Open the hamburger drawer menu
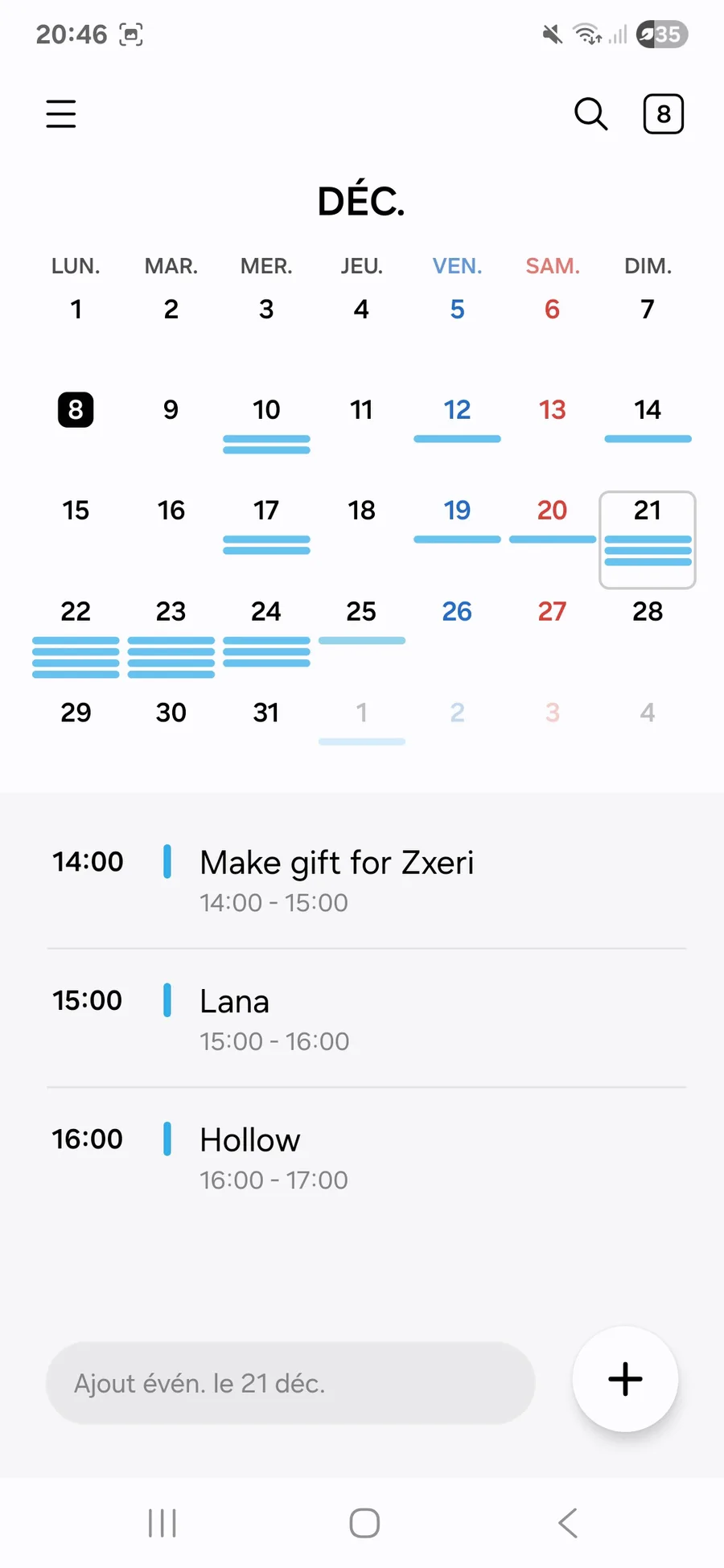 pyautogui.click(x=61, y=114)
